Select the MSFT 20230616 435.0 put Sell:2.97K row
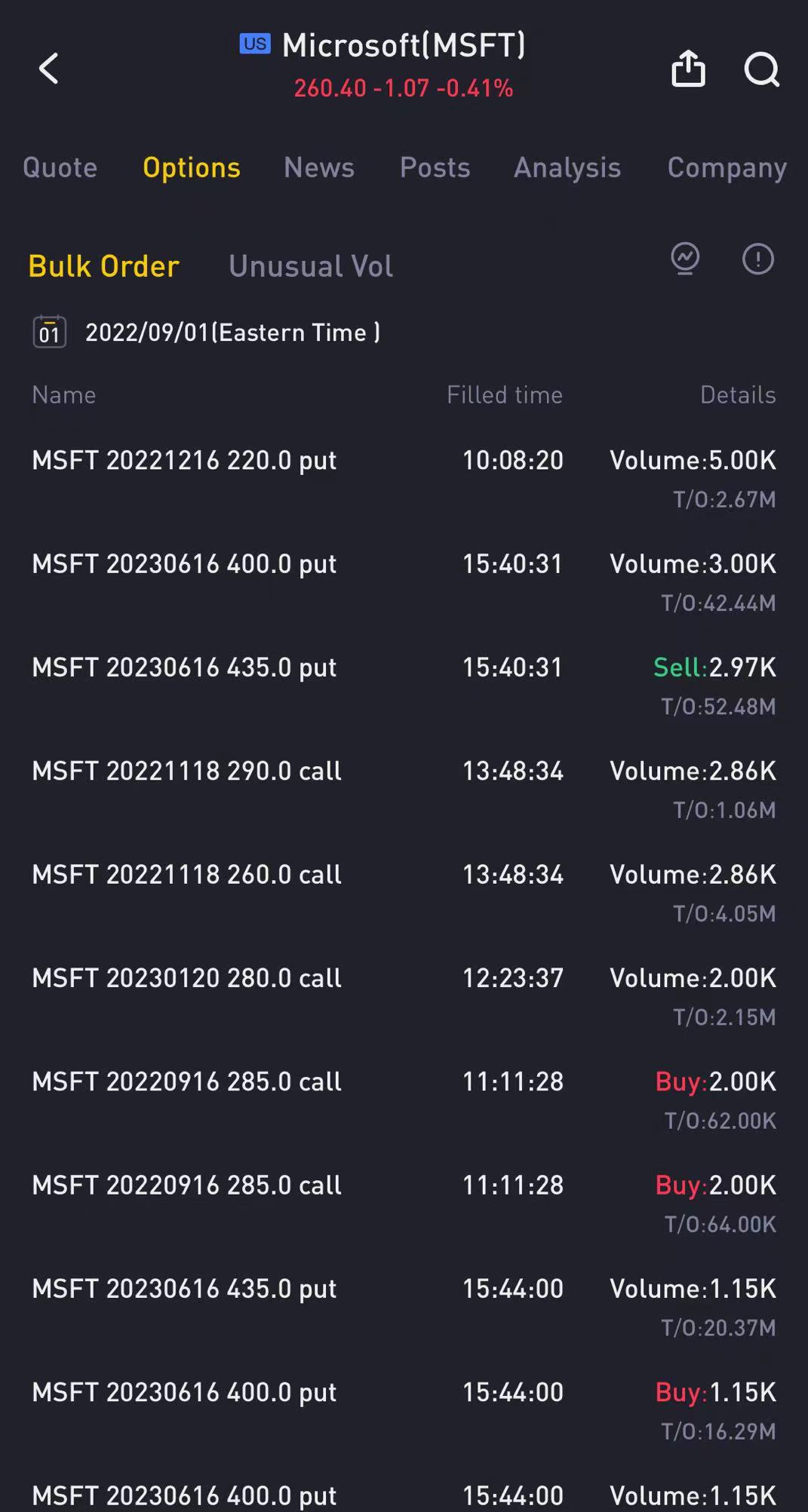The width and height of the screenshot is (808, 1512). pos(404,686)
